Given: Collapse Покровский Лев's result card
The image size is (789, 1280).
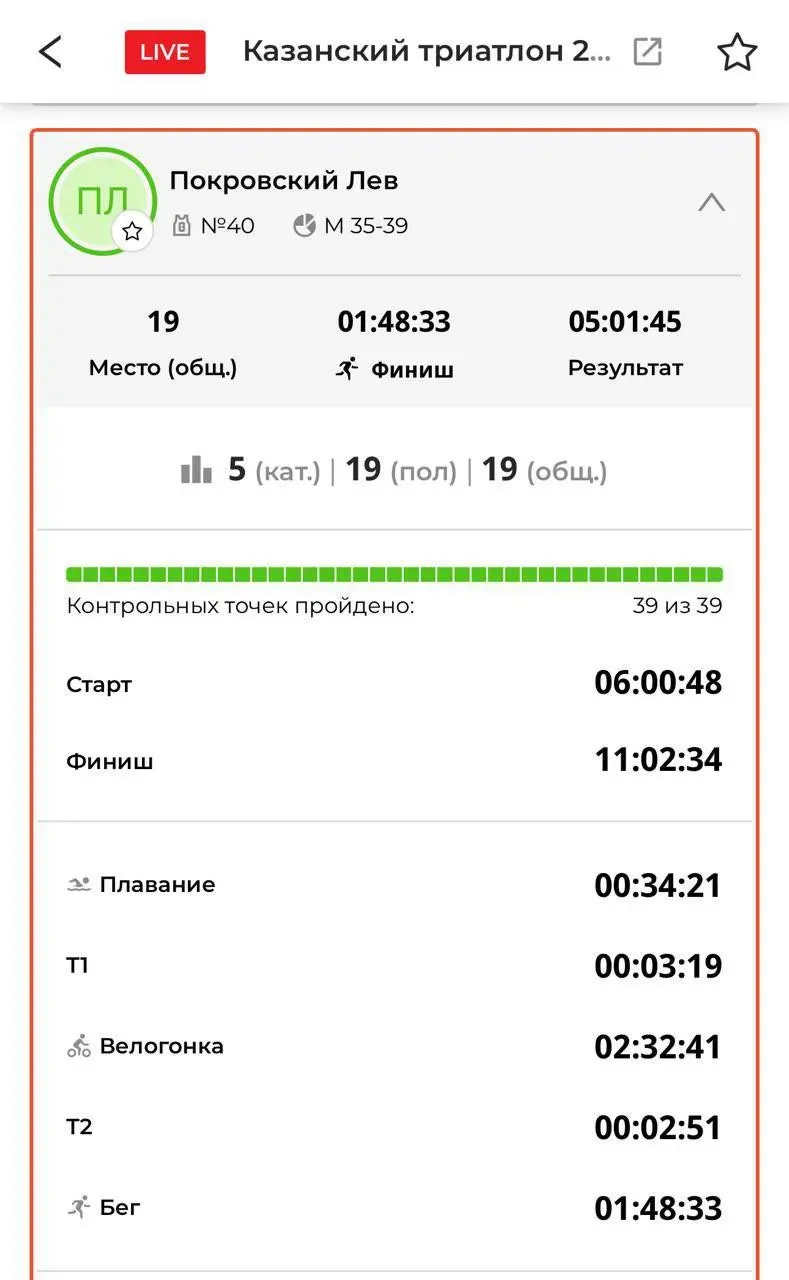Looking at the screenshot, I should pyautogui.click(x=711, y=203).
